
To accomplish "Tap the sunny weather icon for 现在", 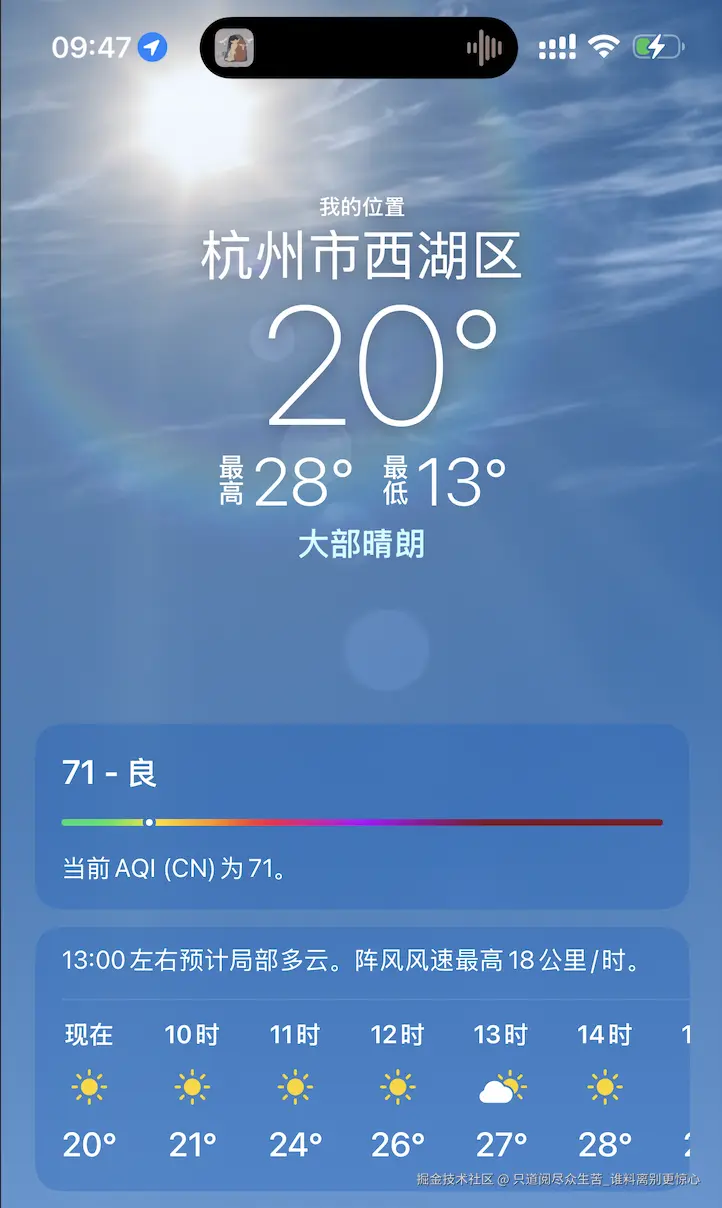I will [x=89, y=1088].
